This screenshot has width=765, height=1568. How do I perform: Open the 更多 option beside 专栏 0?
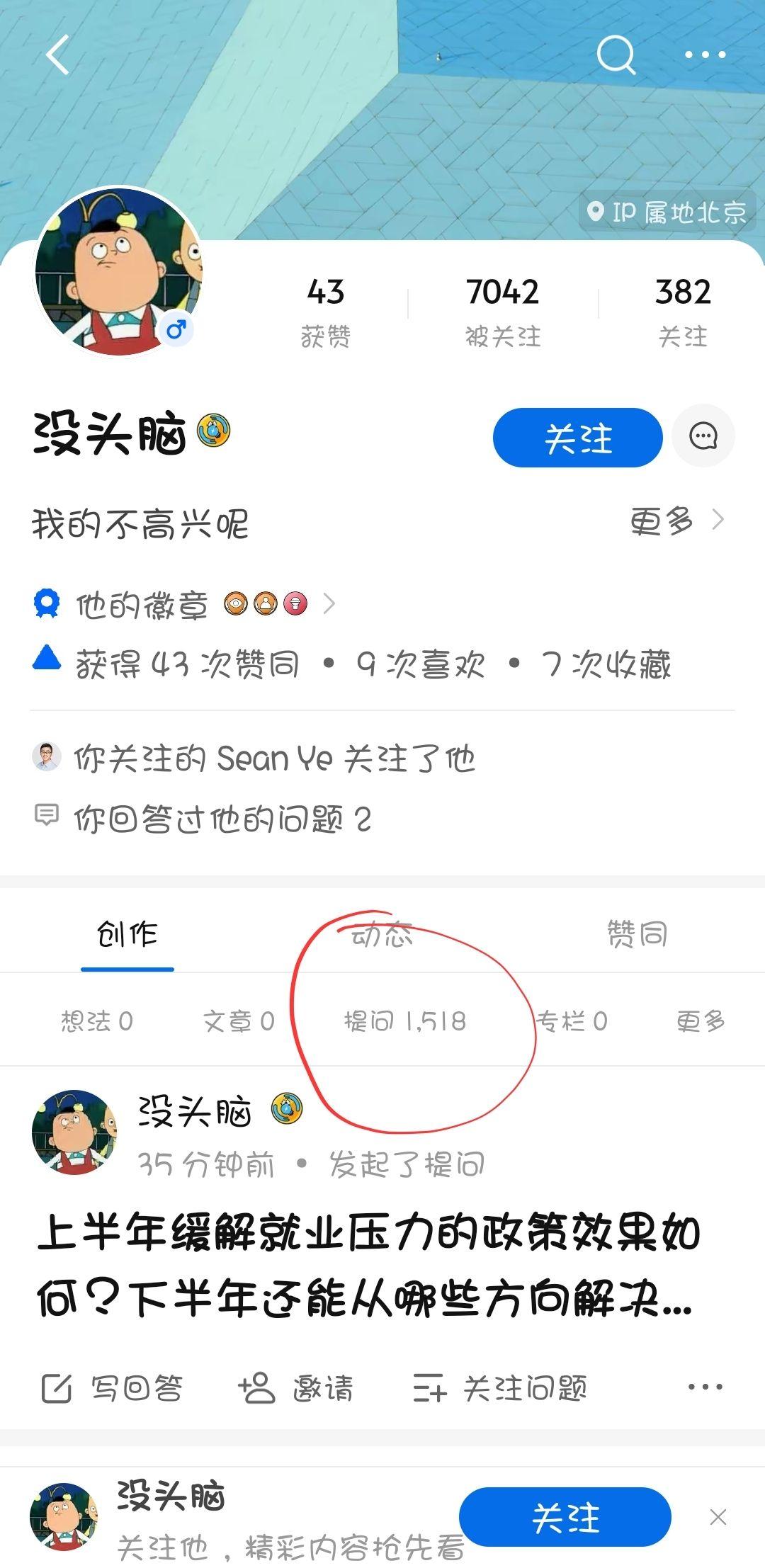pyautogui.click(x=700, y=1021)
